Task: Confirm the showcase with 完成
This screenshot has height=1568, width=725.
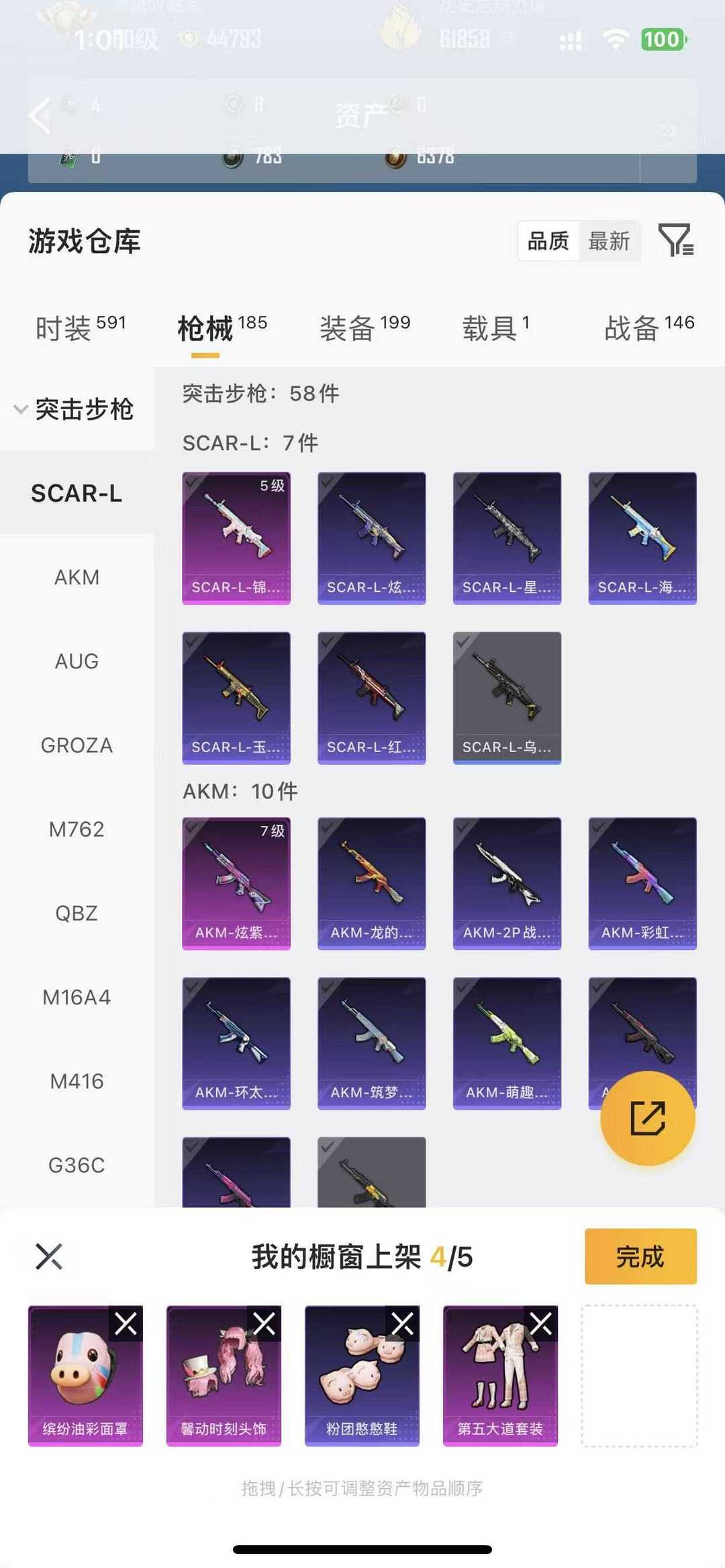Action: [640, 1256]
